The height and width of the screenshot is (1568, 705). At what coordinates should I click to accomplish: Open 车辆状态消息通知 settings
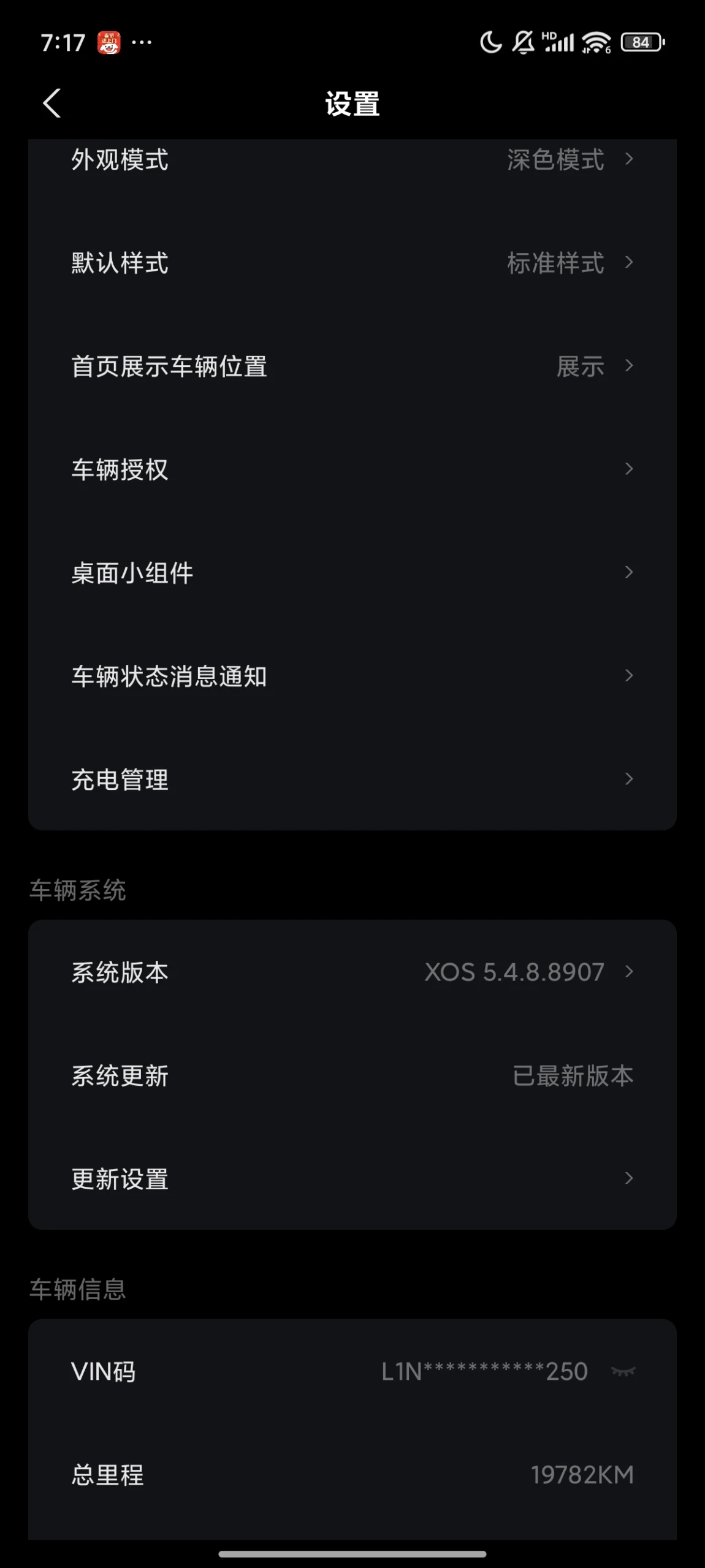click(352, 676)
